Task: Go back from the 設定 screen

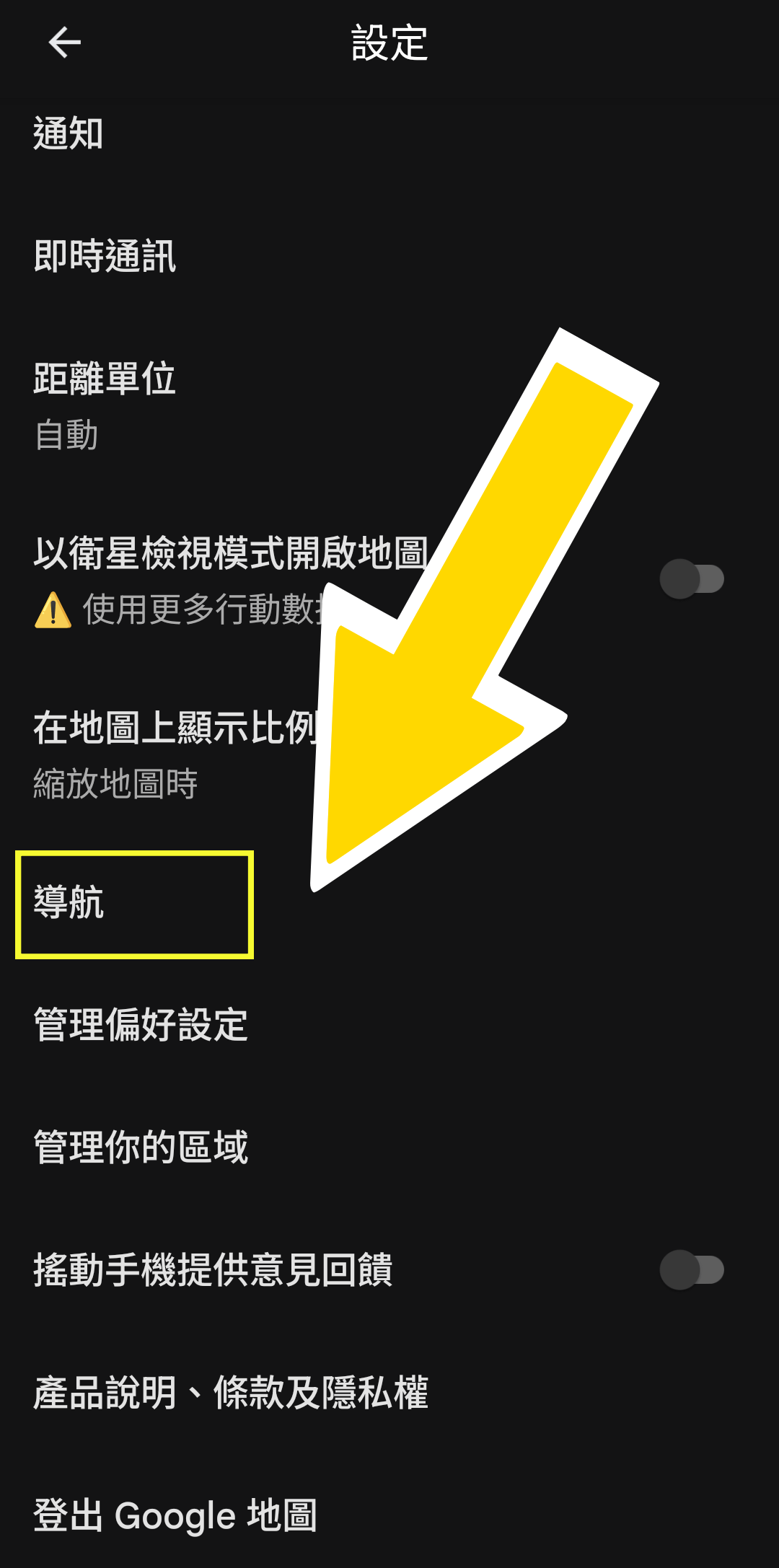Action: coord(64,43)
